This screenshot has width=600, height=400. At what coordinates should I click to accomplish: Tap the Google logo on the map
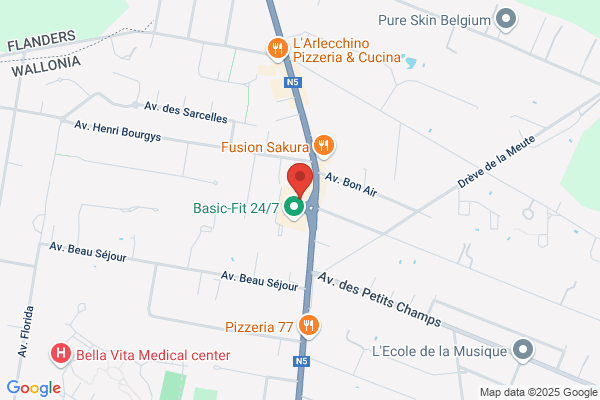click(34, 388)
